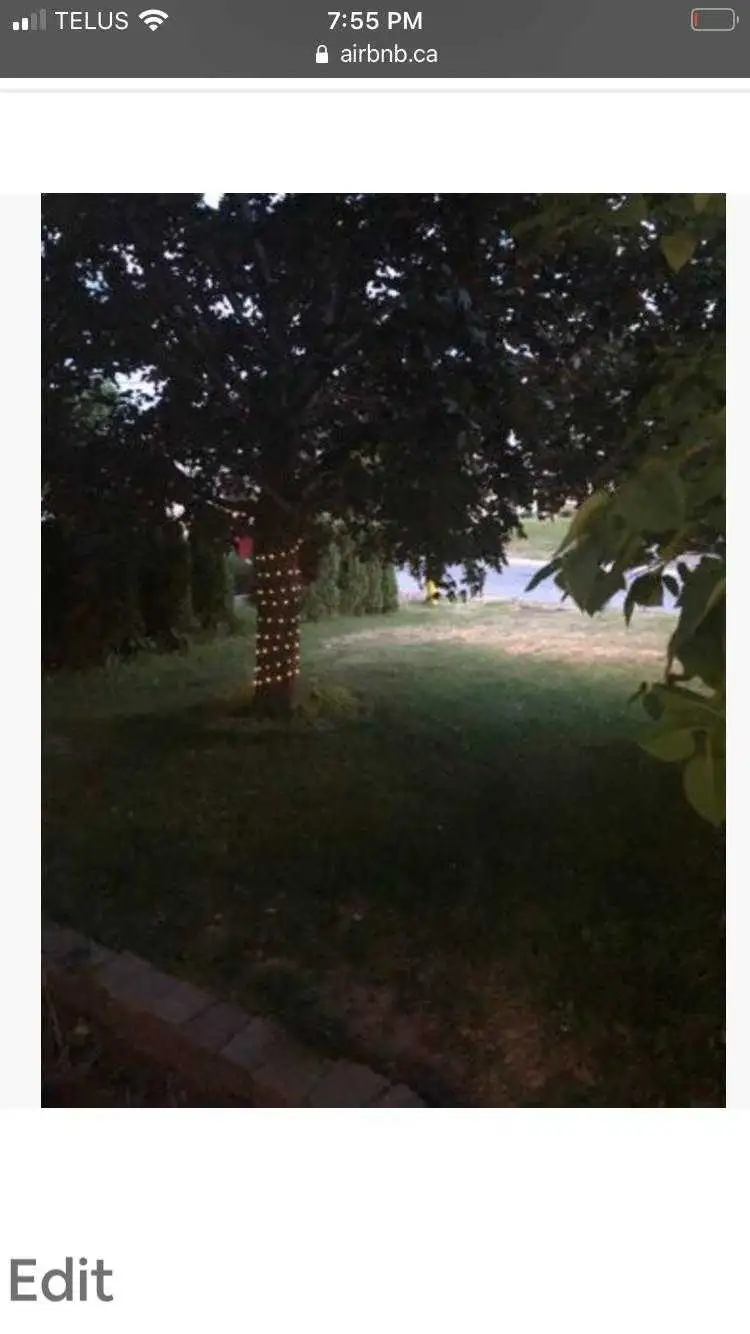Open the listing photo of the lit tree
The height and width of the screenshot is (1334, 750).
pos(383,650)
